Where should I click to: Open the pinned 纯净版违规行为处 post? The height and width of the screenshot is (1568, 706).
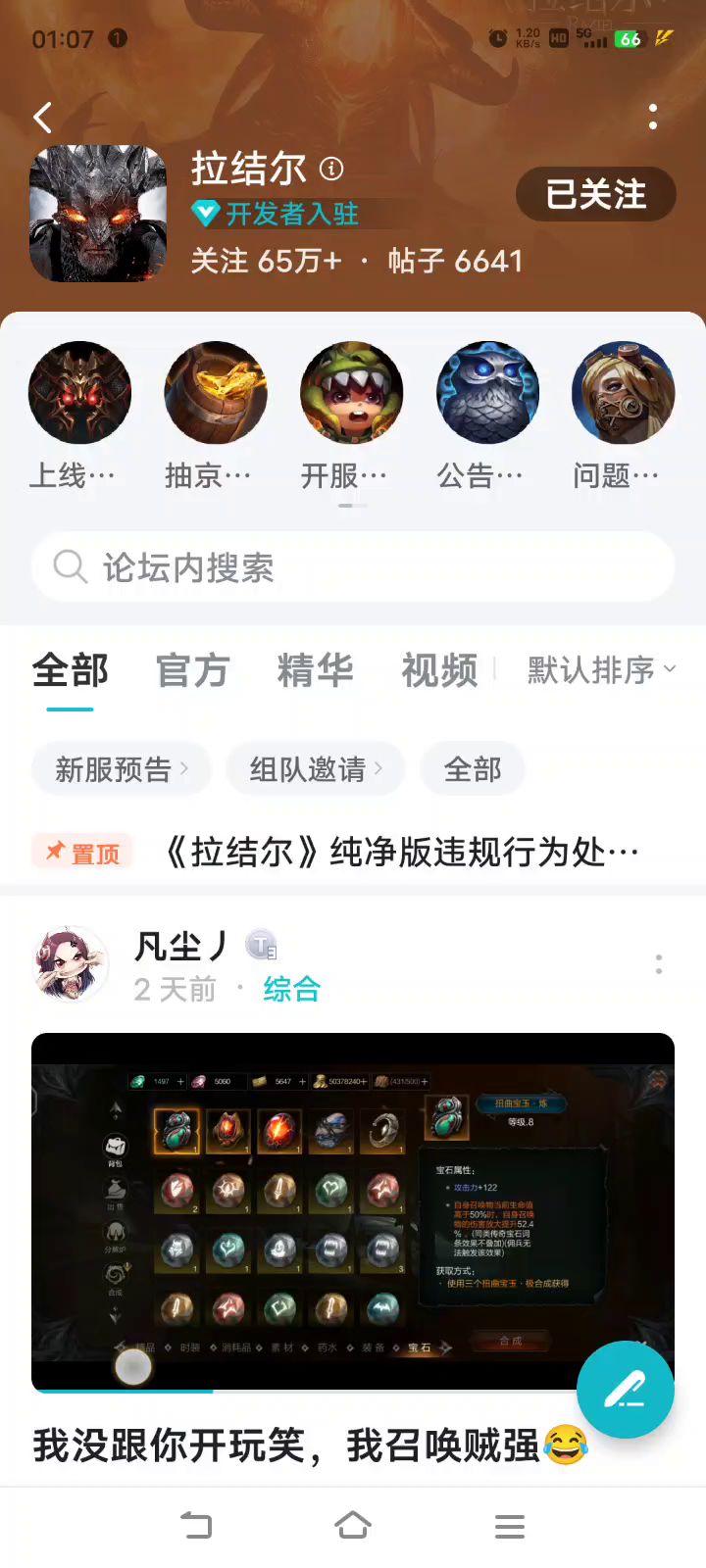(x=402, y=853)
